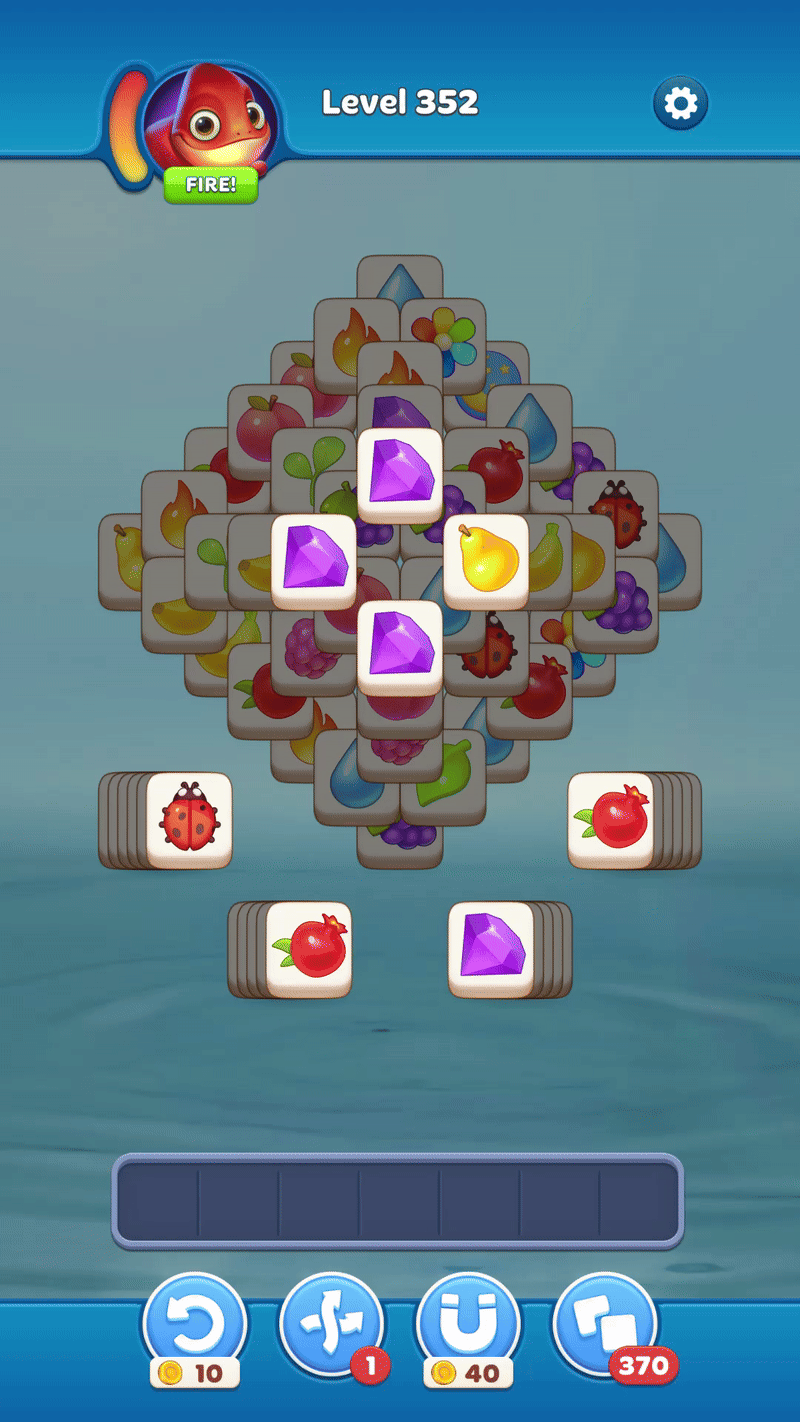Pick the purple gem on the lower right stack
The height and width of the screenshot is (1422, 800).
click(x=490, y=949)
